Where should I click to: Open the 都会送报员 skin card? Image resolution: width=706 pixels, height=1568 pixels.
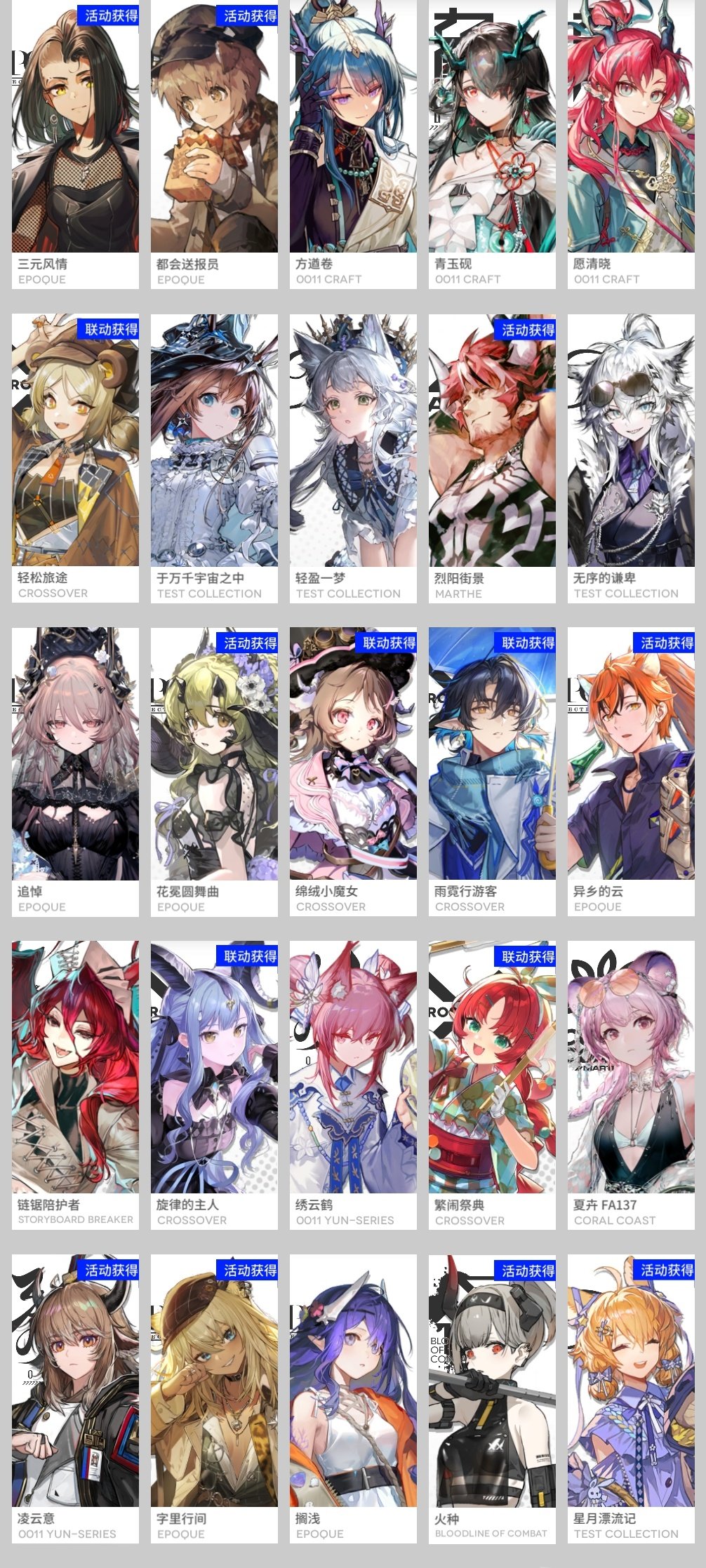click(x=214, y=144)
